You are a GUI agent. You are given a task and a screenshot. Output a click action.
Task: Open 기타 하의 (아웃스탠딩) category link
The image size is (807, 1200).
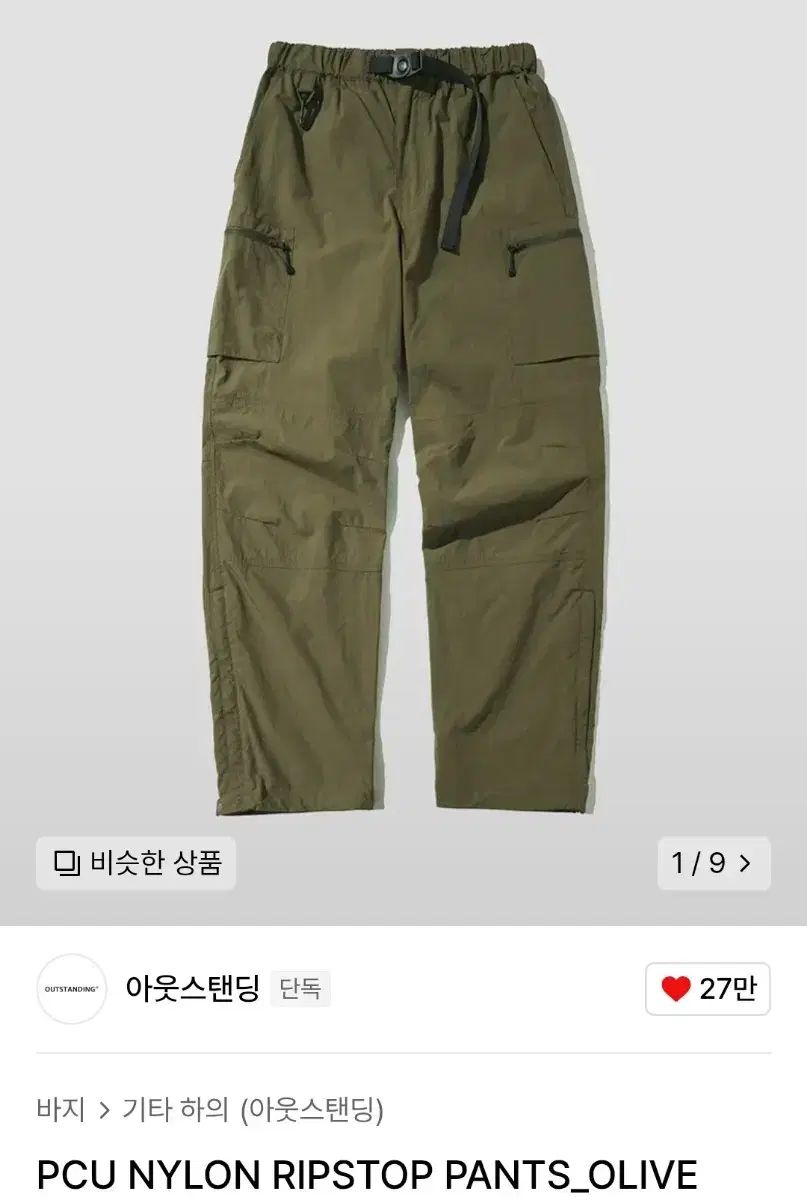(252, 1109)
